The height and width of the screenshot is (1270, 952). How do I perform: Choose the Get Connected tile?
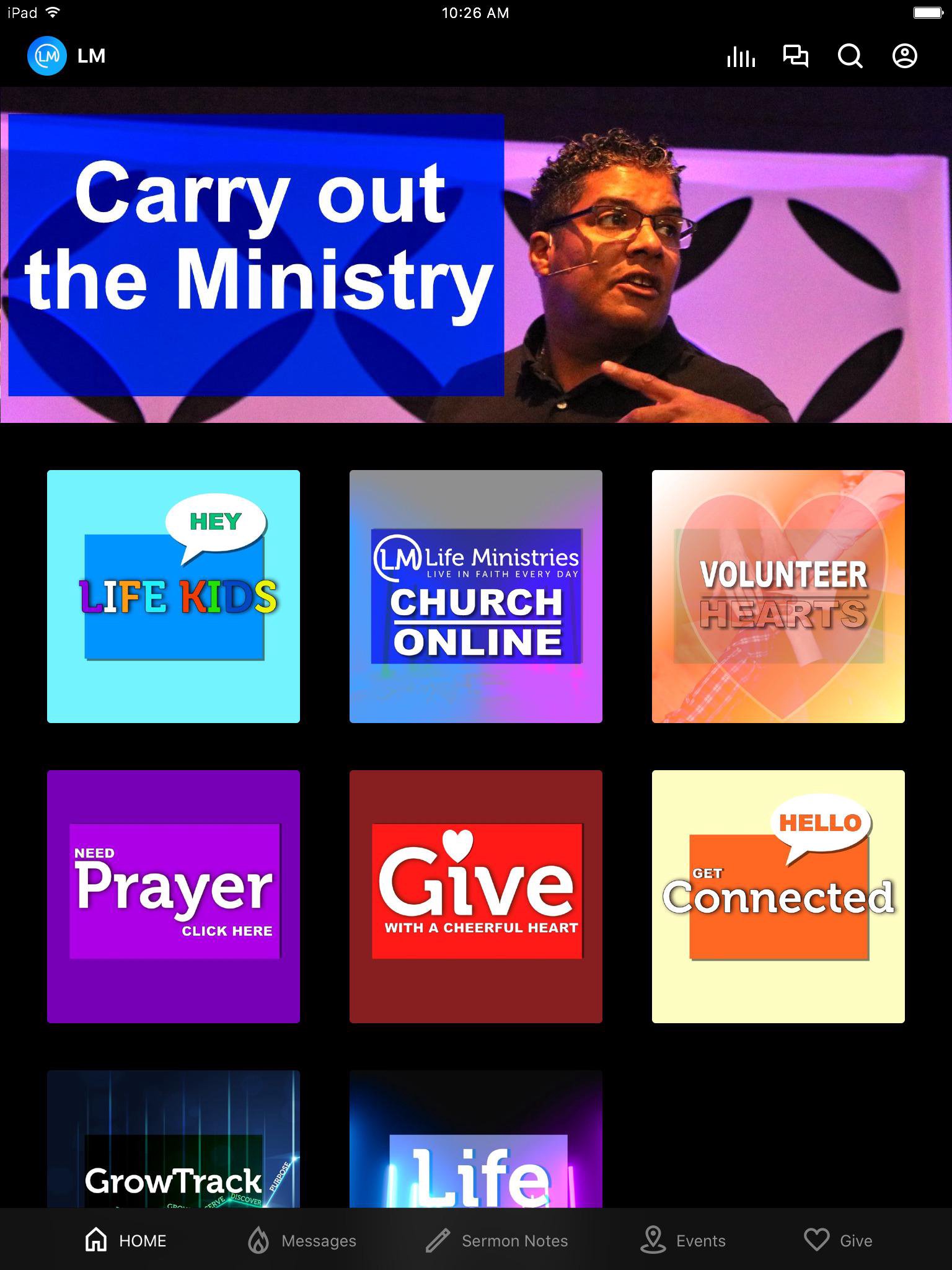click(778, 897)
